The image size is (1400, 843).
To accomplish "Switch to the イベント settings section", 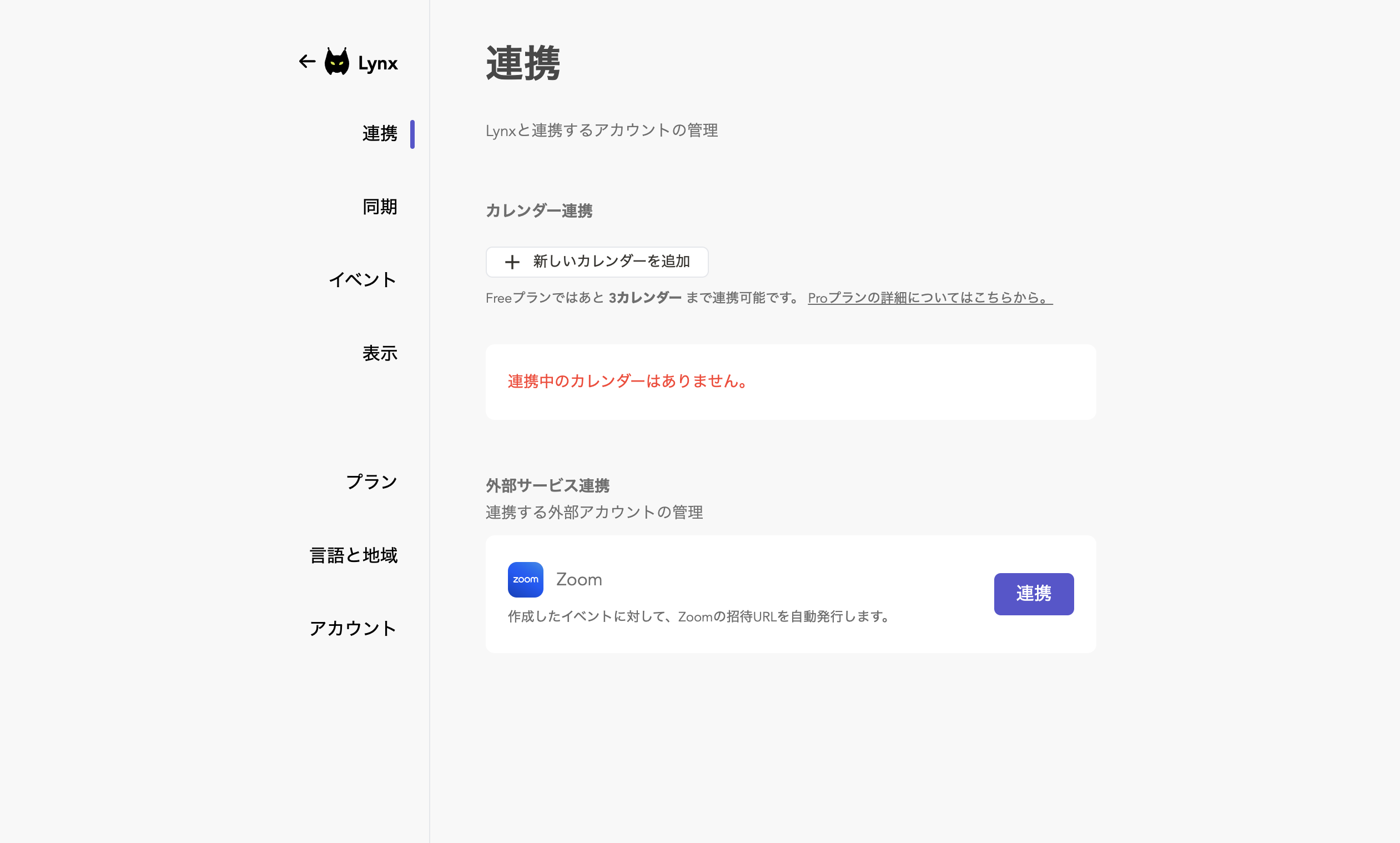I will (x=363, y=280).
